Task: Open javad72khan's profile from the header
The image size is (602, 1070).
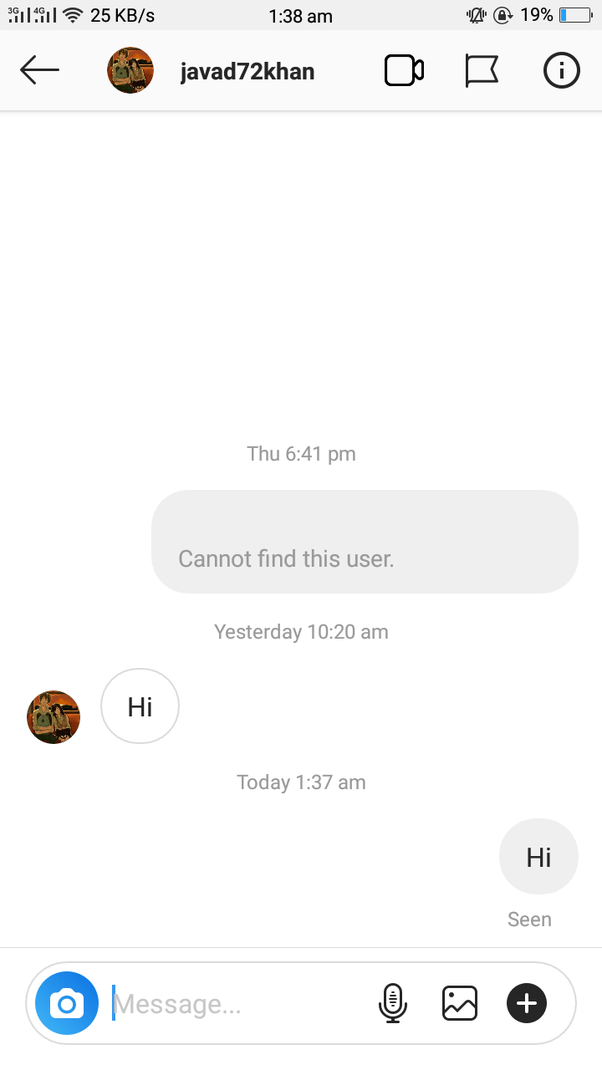Action: coord(246,71)
